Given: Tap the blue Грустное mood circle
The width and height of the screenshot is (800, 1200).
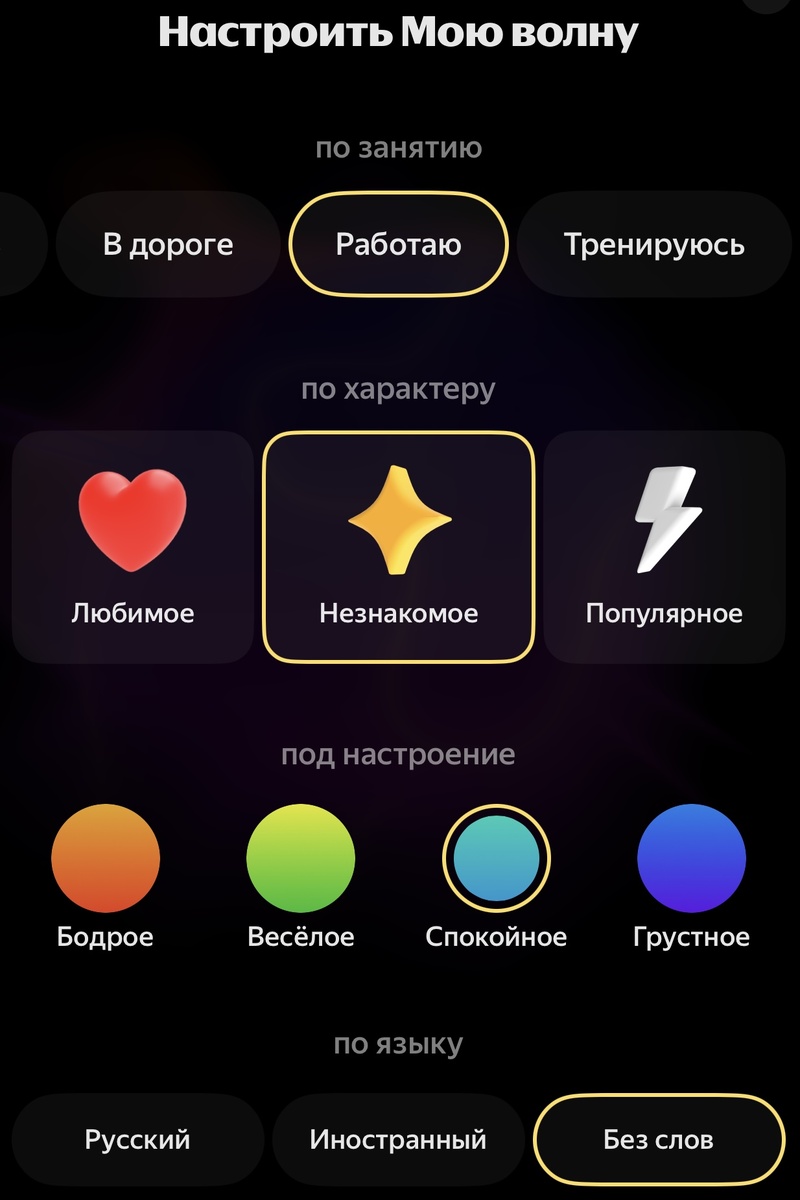Looking at the screenshot, I should [691, 858].
